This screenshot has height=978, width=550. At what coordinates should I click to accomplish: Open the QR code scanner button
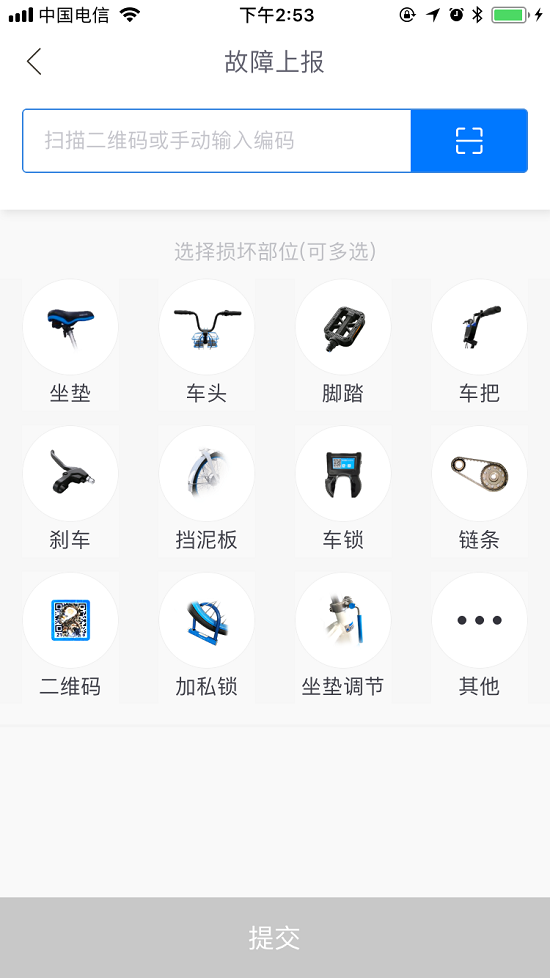(x=470, y=141)
